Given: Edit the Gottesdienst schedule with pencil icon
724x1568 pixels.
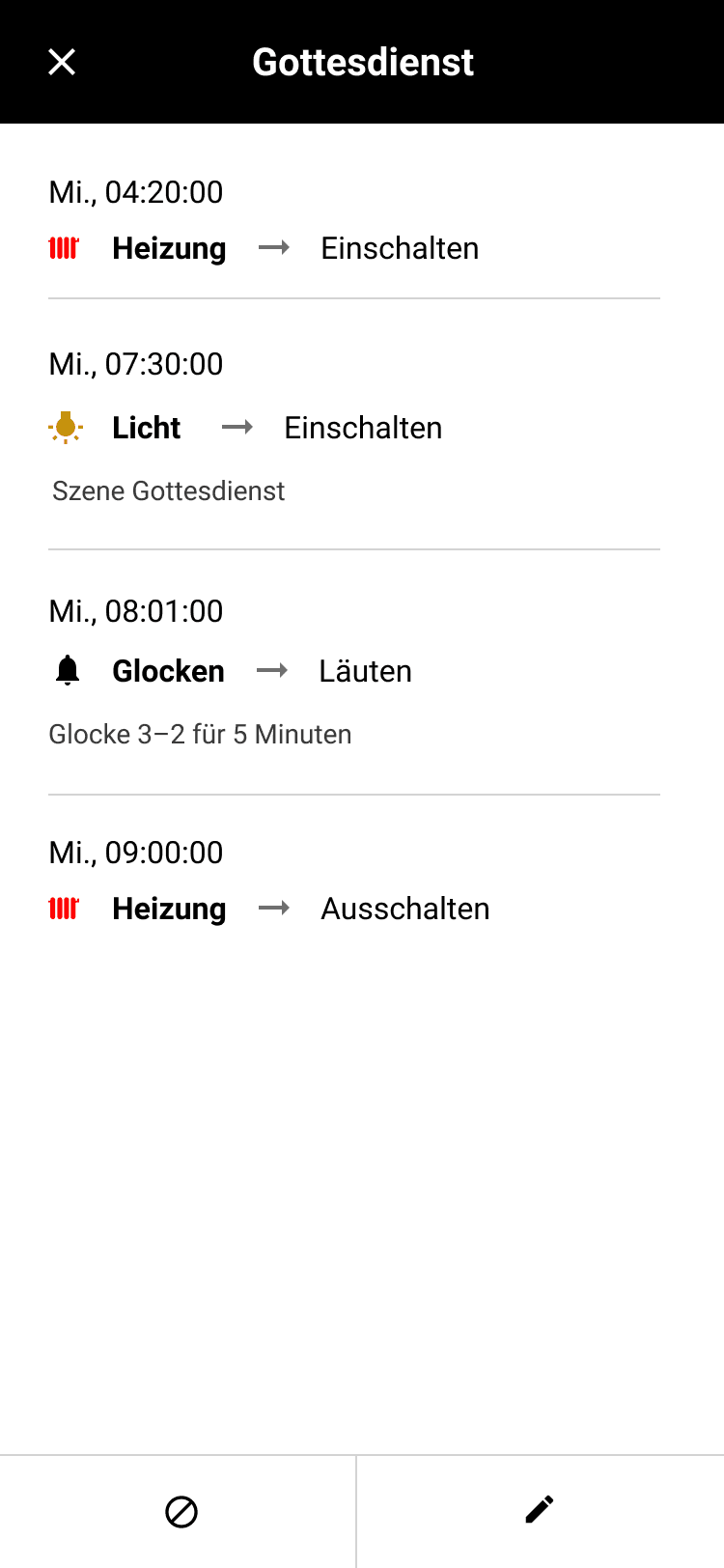Looking at the screenshot, I should (540, 1509).
